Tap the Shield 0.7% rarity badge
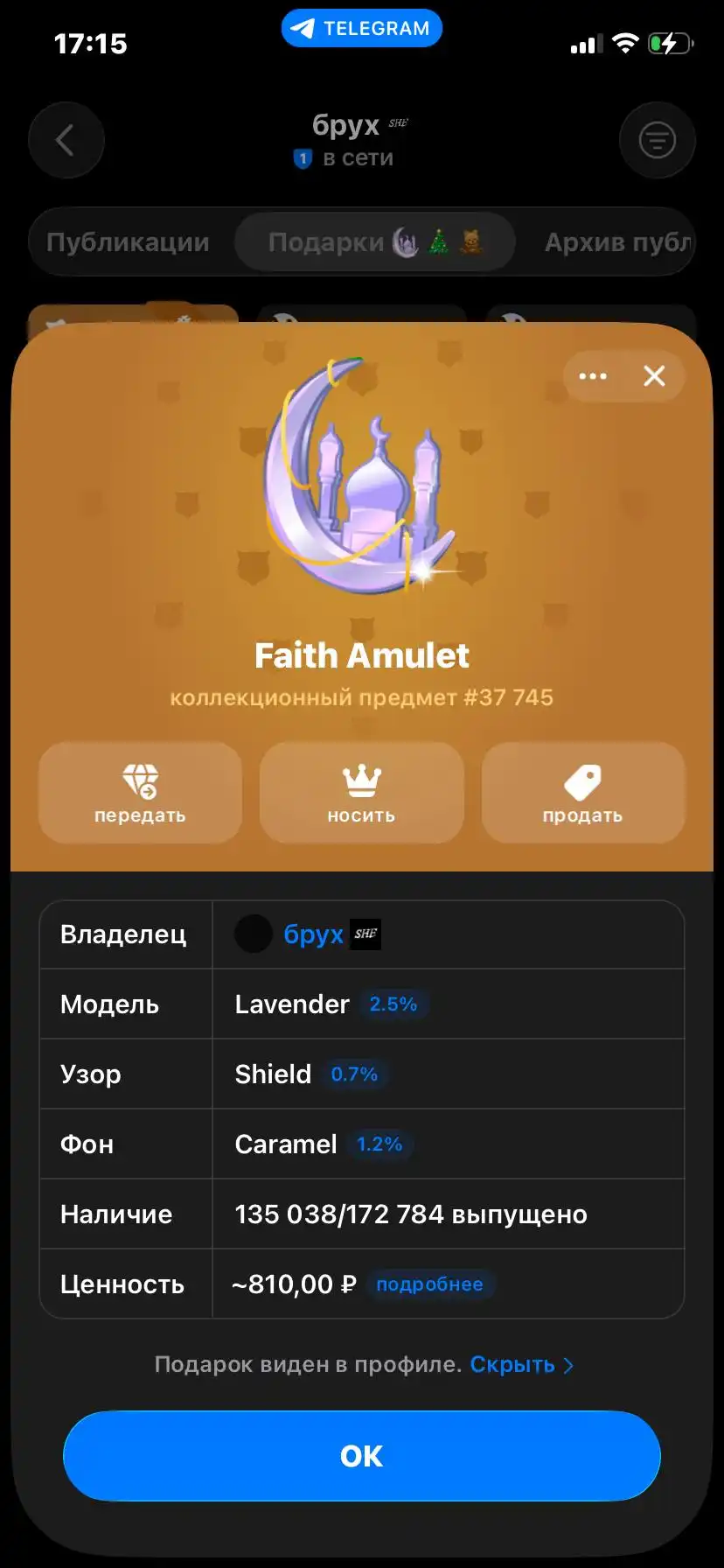The width and height of the screenshot is (724, 1568). tap(354, 1074)
